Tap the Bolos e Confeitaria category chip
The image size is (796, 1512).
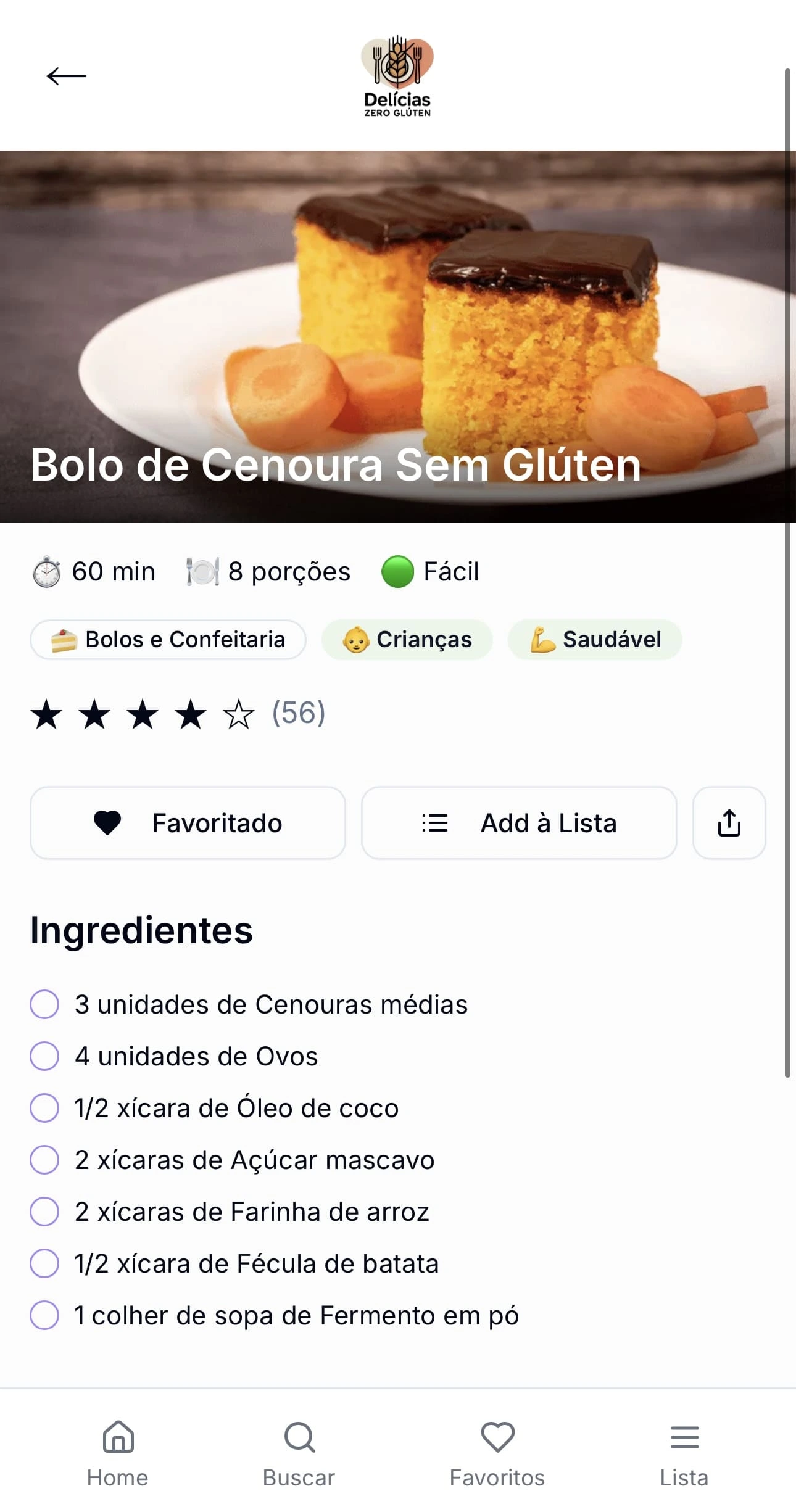[x=168, y=640]
